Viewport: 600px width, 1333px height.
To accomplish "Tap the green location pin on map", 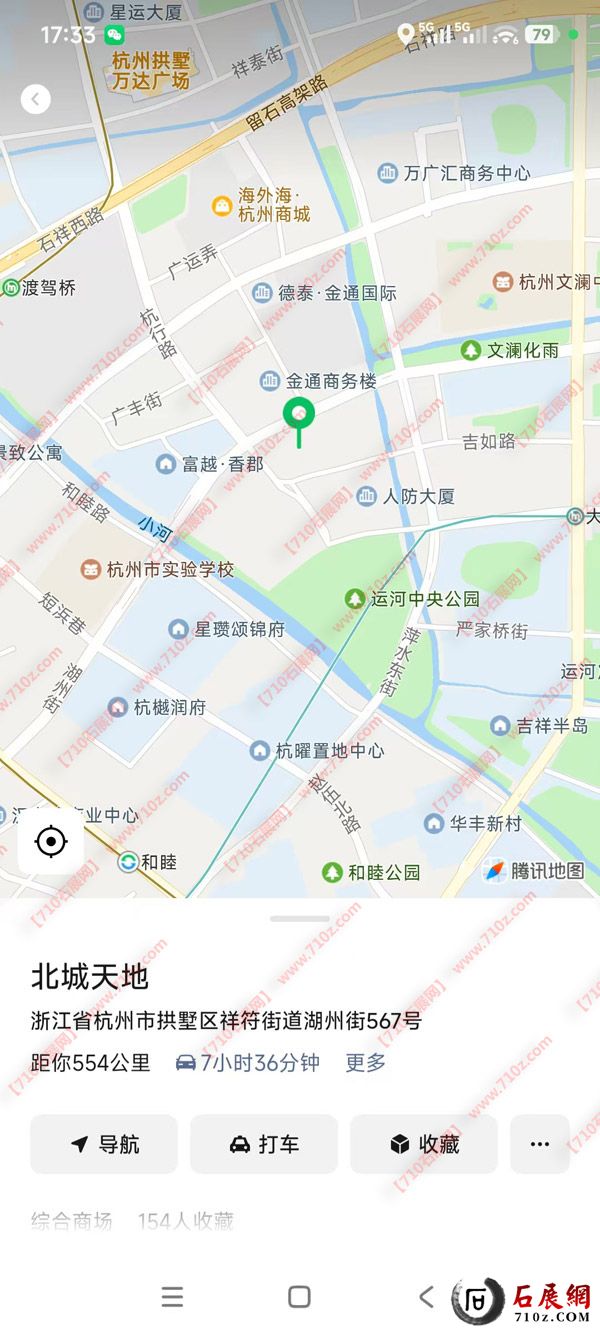I will point(298,413).
